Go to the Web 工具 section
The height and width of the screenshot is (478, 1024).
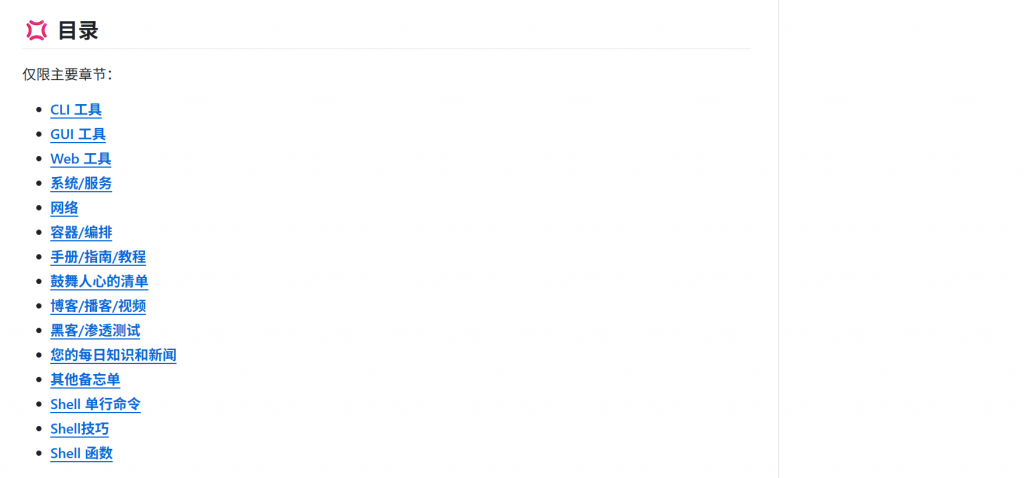point(81,159)
